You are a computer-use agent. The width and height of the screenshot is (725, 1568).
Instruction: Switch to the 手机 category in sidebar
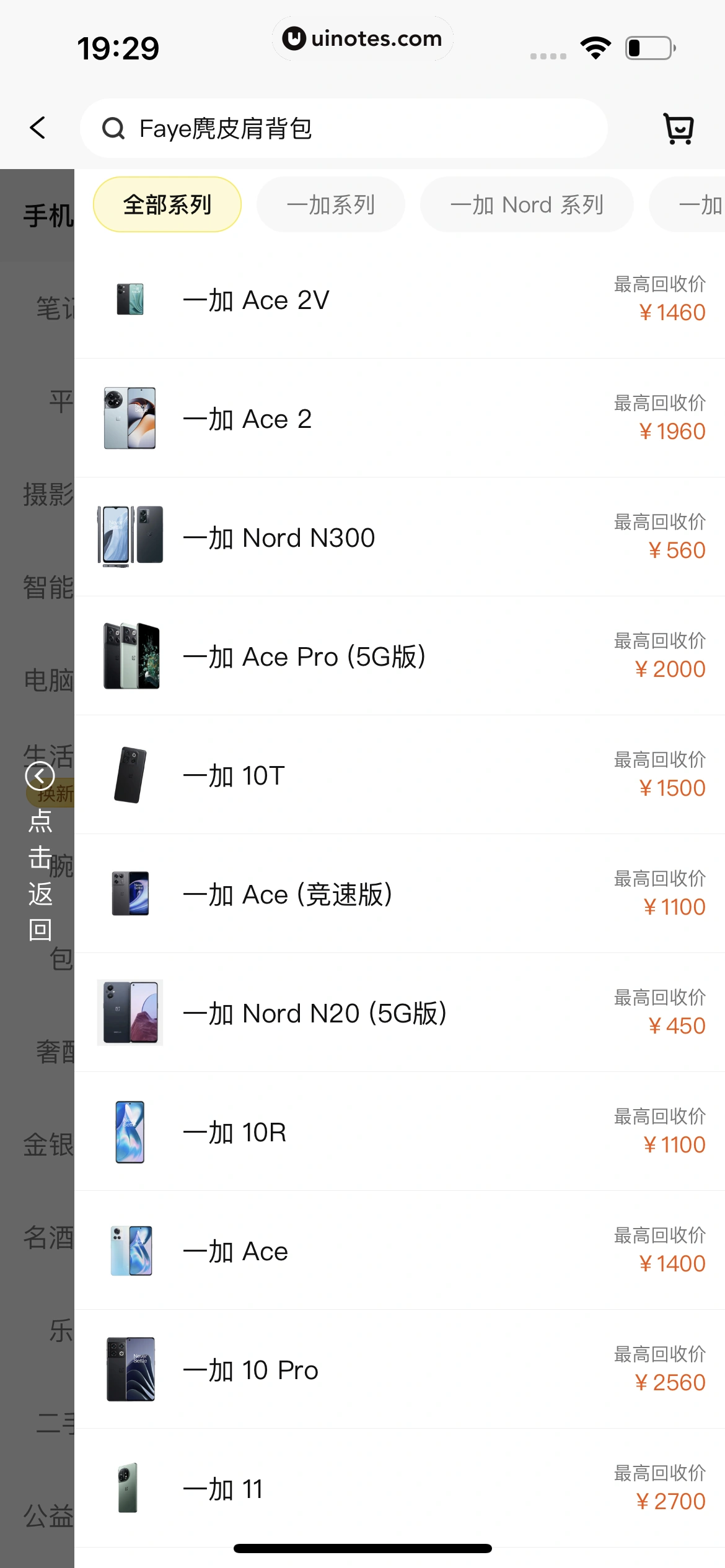click(47, 216)
